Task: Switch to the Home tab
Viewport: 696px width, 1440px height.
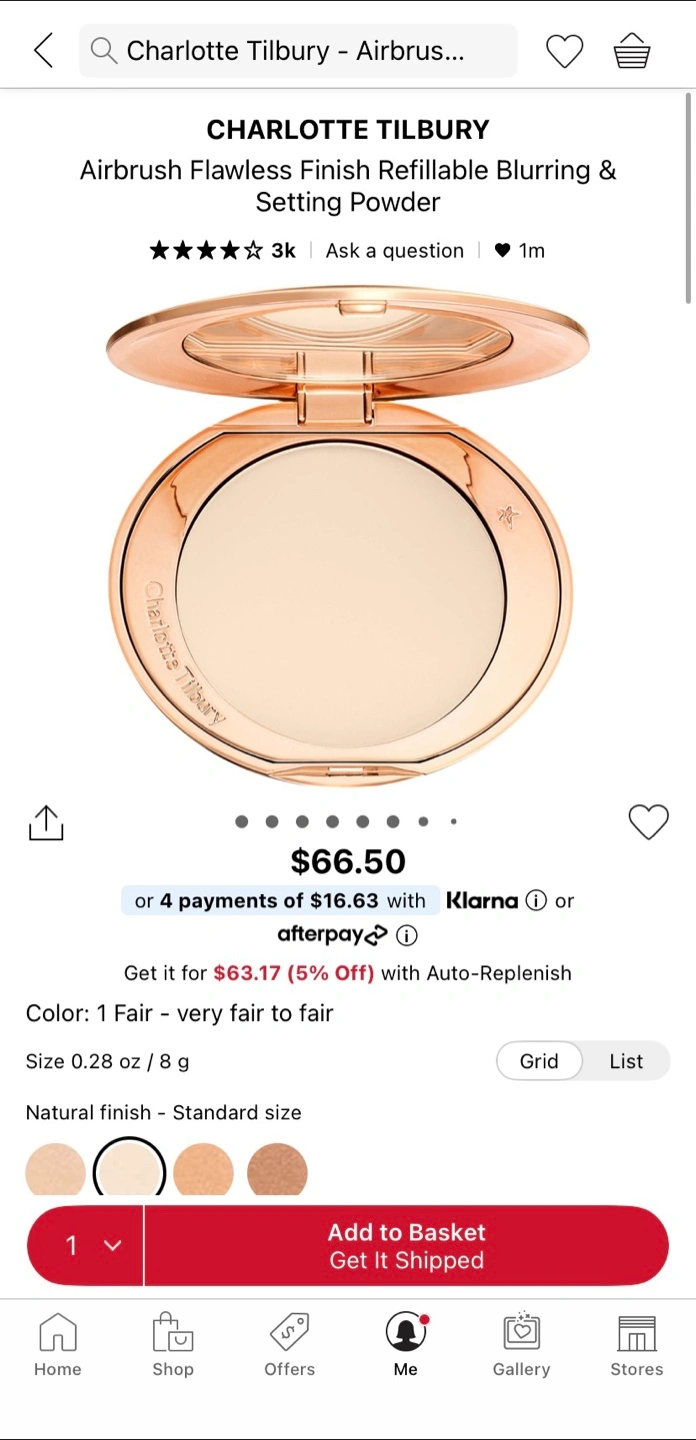Action: coord(58,1345)
